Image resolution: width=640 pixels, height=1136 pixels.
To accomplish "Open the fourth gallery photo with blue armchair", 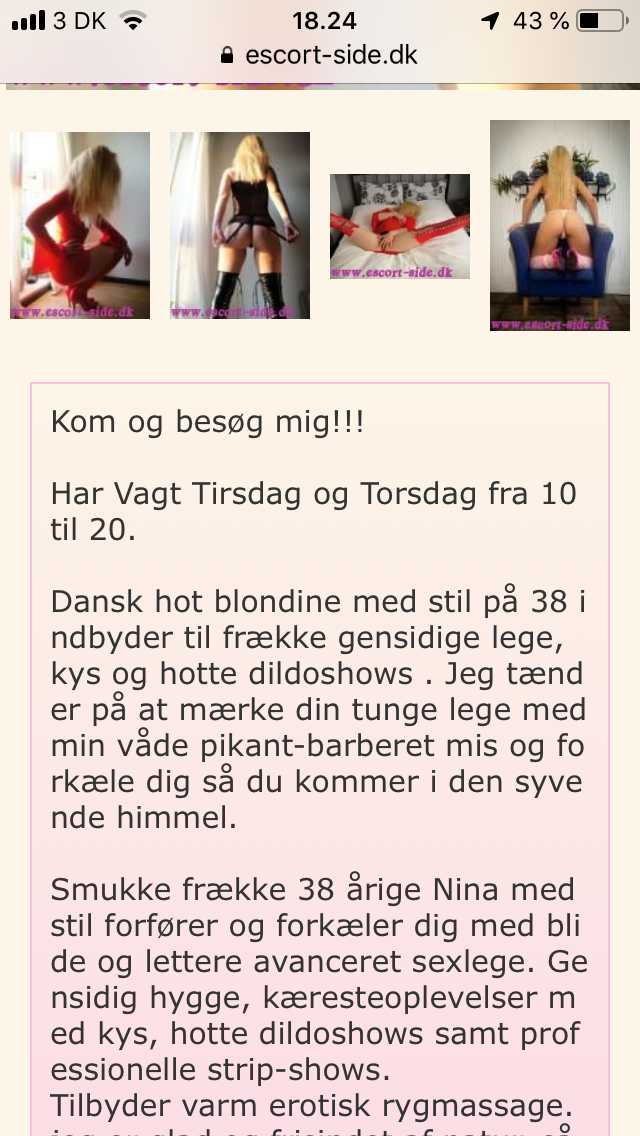I will (x=560, y=225).
